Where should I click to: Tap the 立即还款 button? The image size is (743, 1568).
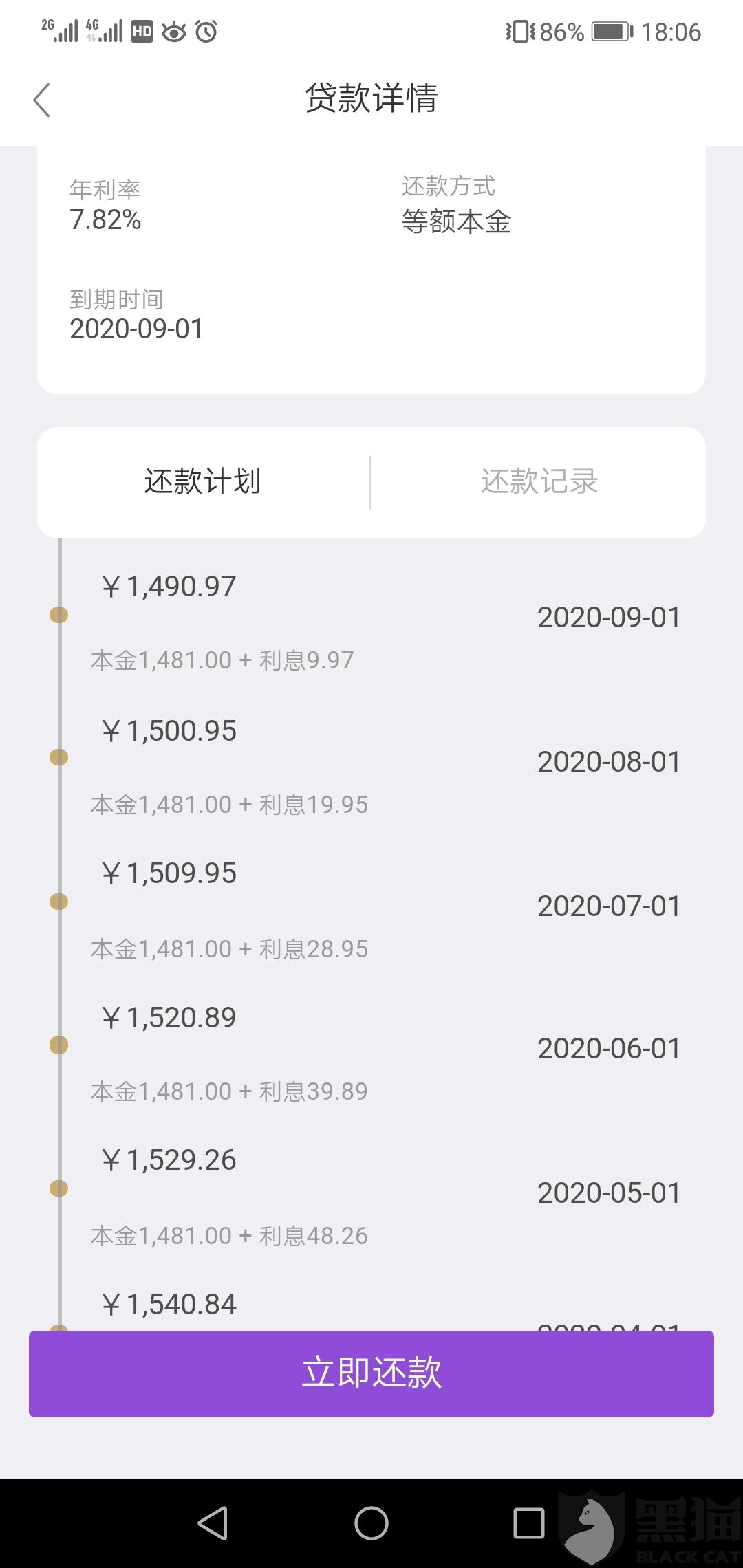coord(371,1373)
